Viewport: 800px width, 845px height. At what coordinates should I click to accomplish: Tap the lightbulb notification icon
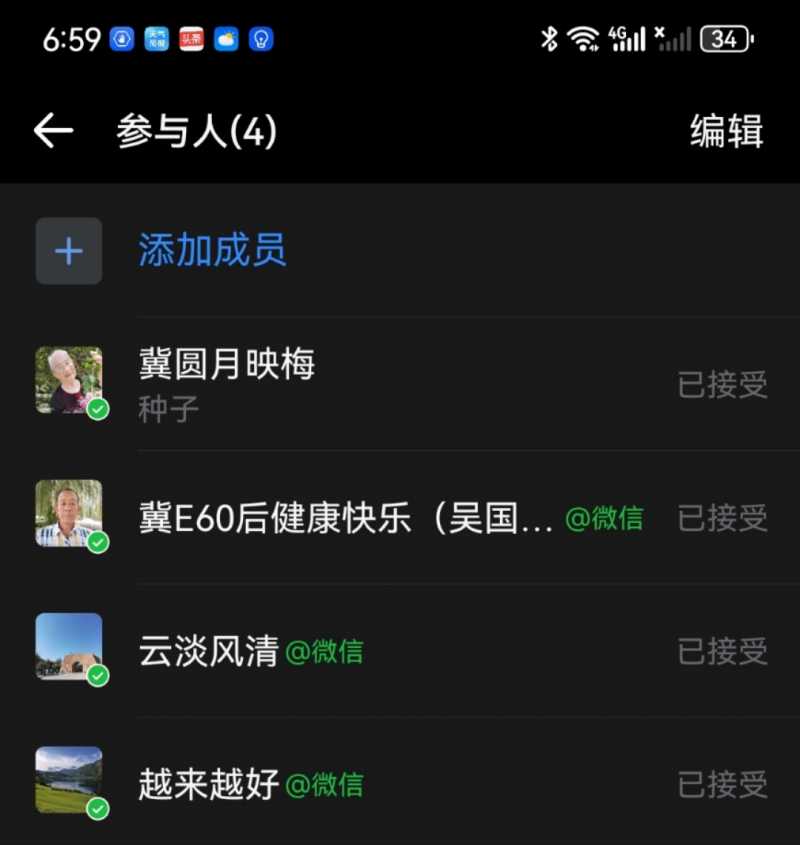[262, 37]
